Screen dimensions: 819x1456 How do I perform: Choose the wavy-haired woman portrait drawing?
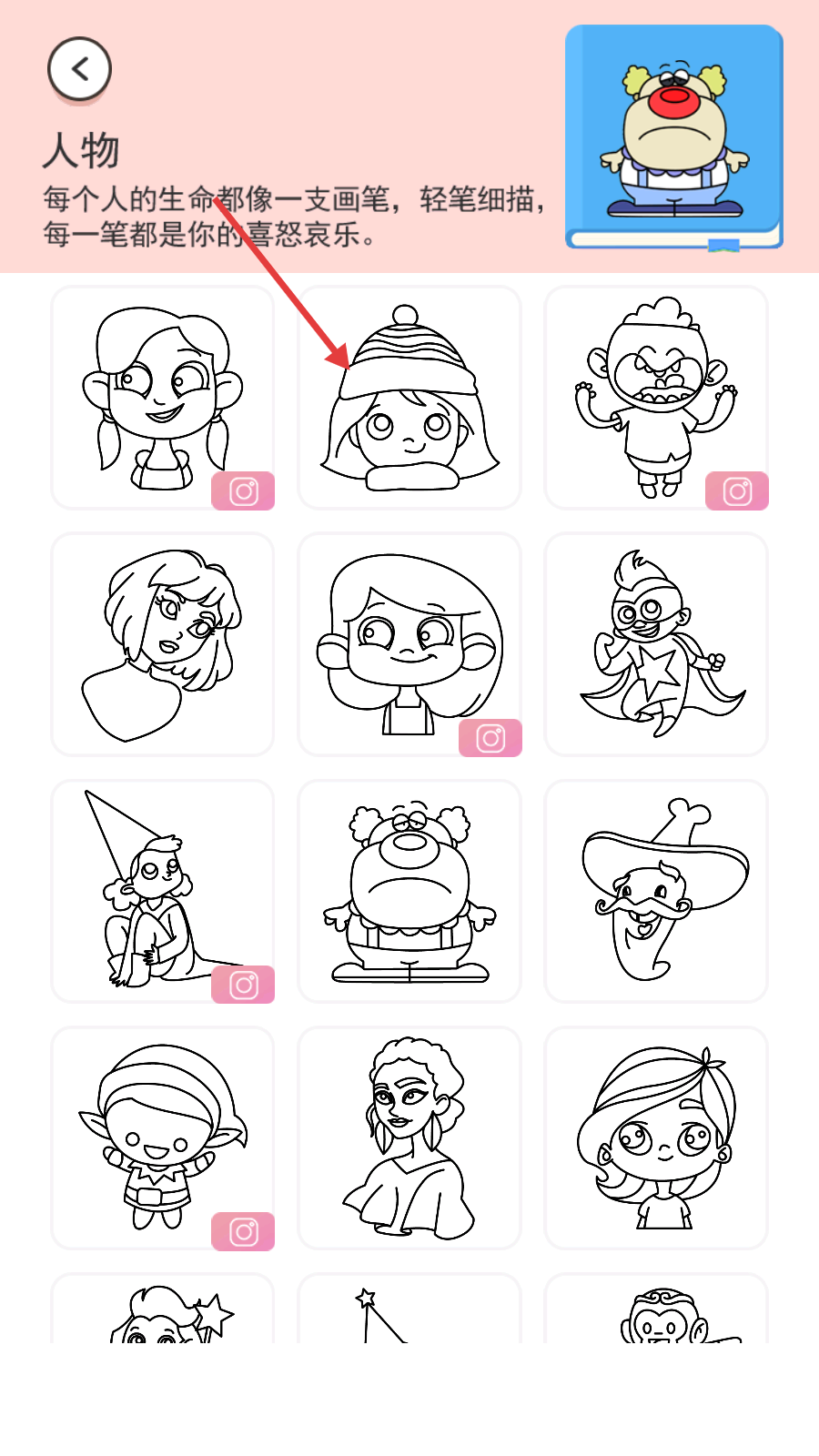(162, 644)
